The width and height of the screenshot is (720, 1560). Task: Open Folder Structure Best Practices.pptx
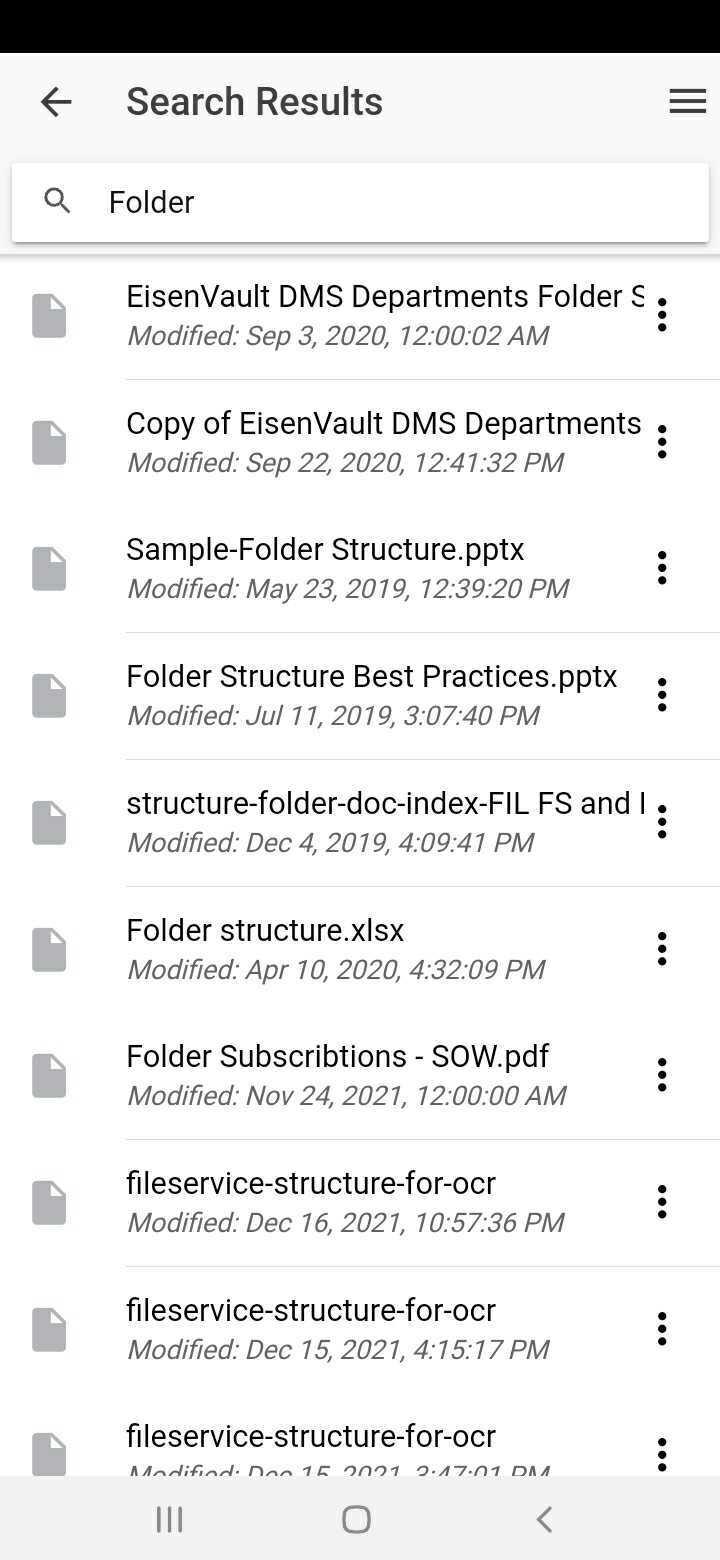pyautogui.click(x=360, y=695)
